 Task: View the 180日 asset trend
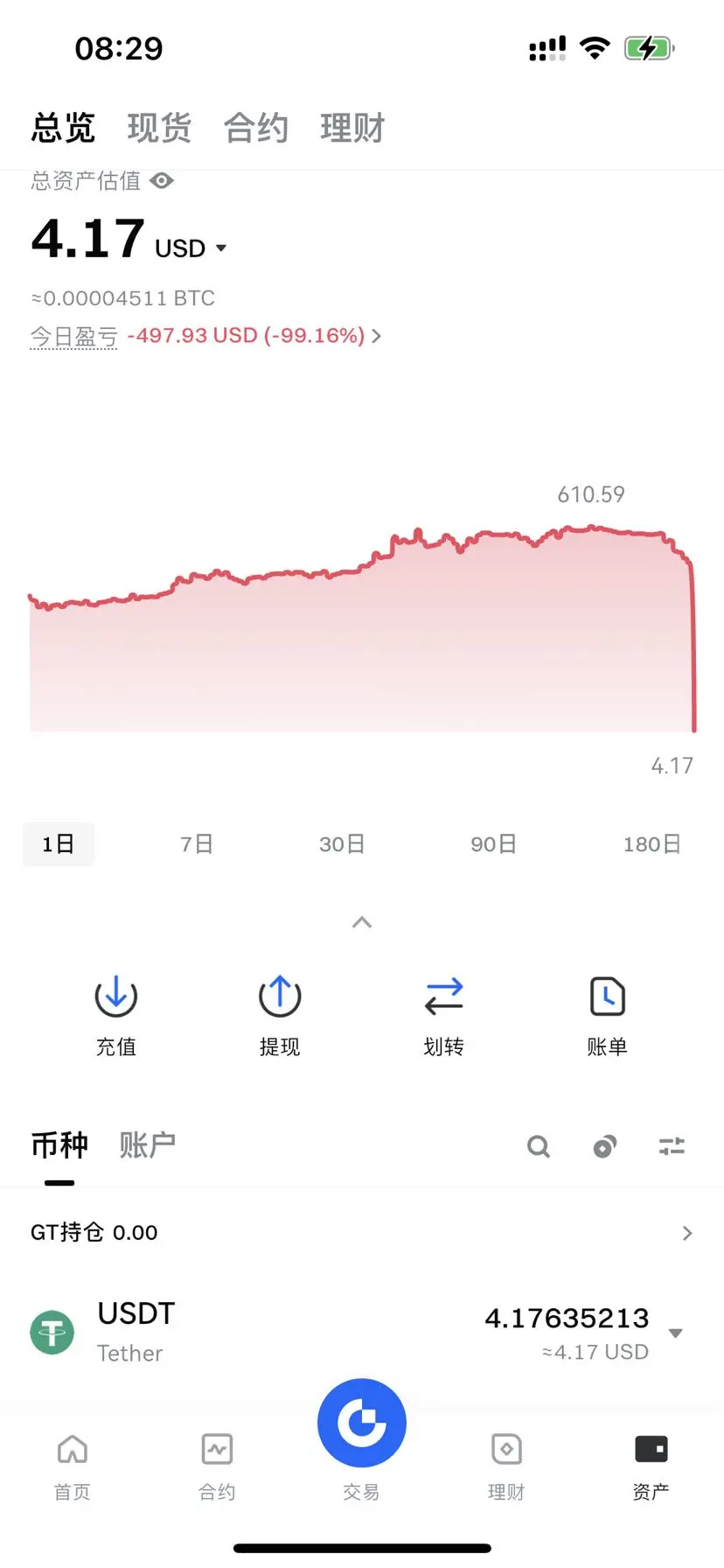[651, 844]
